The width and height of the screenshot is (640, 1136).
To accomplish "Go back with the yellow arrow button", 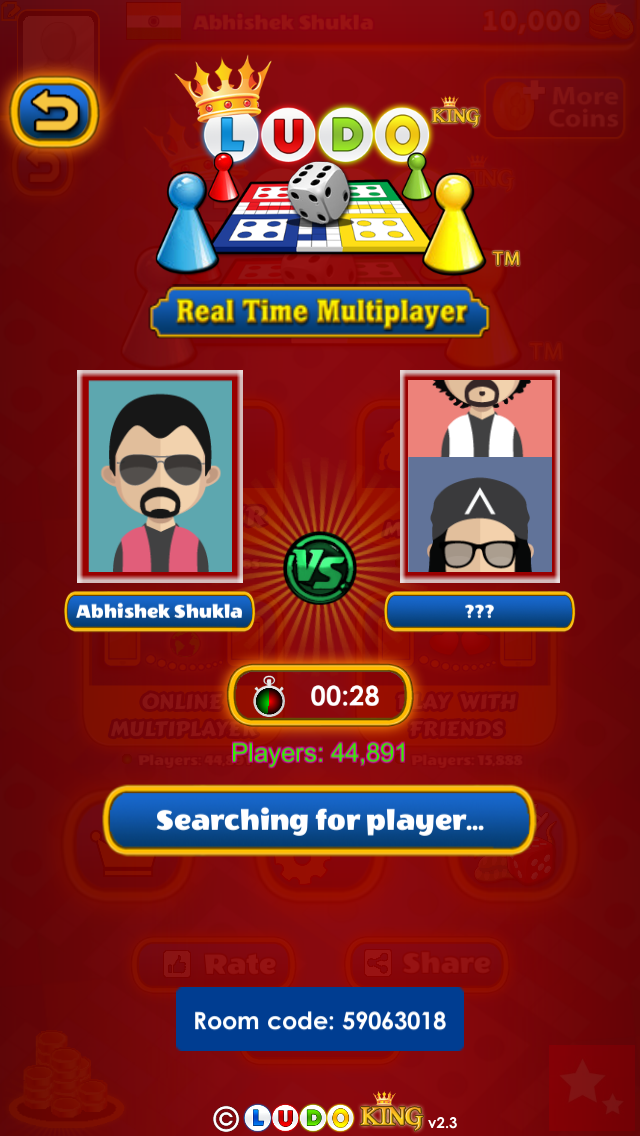I will pyautogui.click(x=54, y=111).
